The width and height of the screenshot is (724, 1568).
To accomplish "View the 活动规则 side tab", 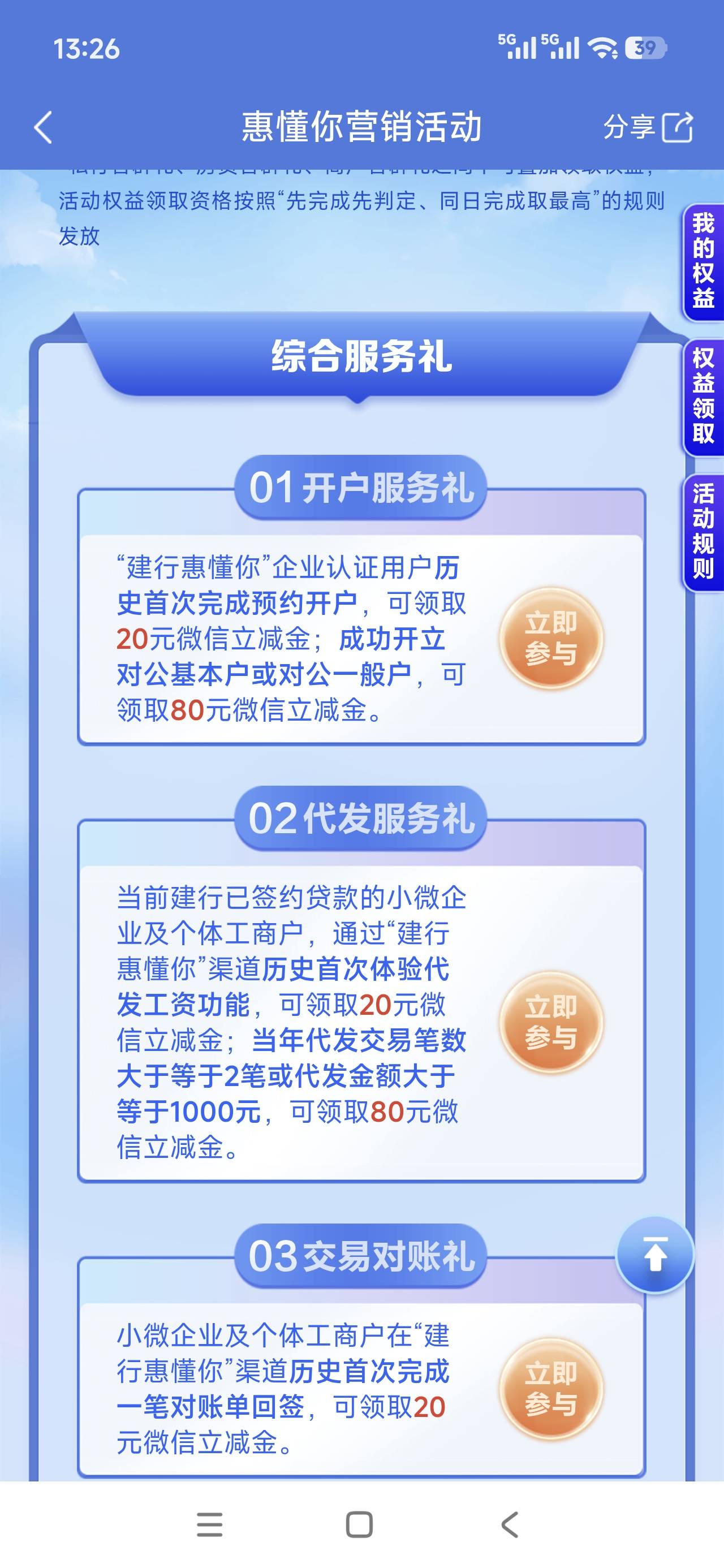I will pyautogui.click(x=703, y=532).
